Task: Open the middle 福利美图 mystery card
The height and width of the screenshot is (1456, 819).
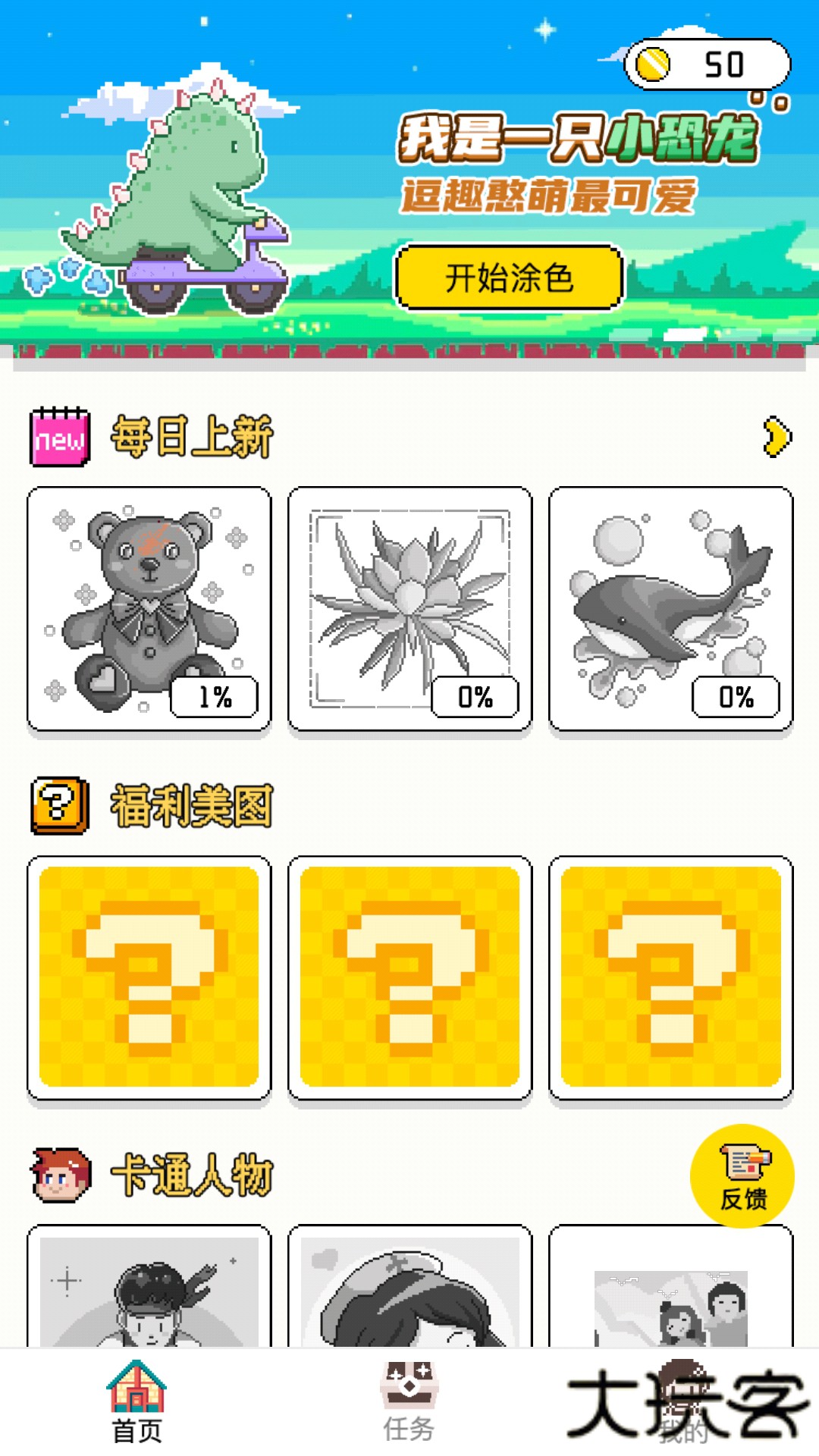Action: tap(410, 977)
